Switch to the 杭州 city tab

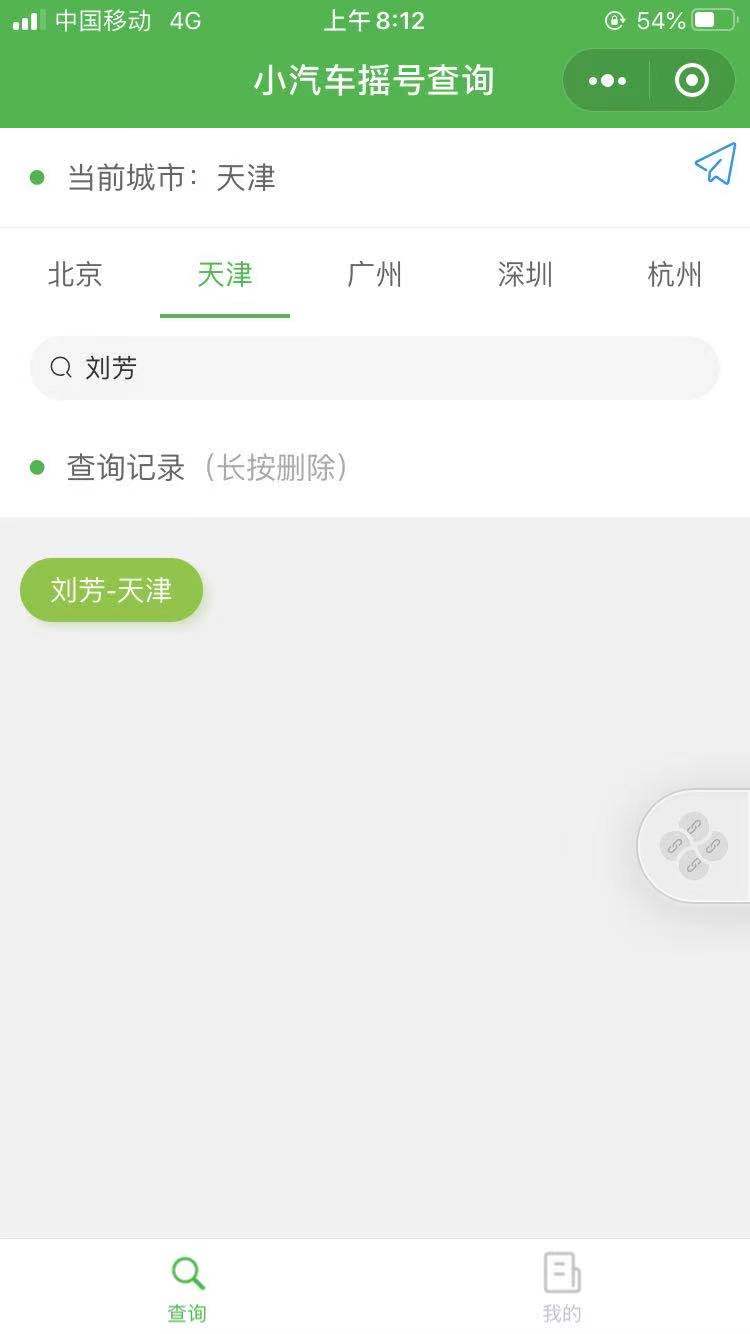pyautogui.click(x=675, y=274)
